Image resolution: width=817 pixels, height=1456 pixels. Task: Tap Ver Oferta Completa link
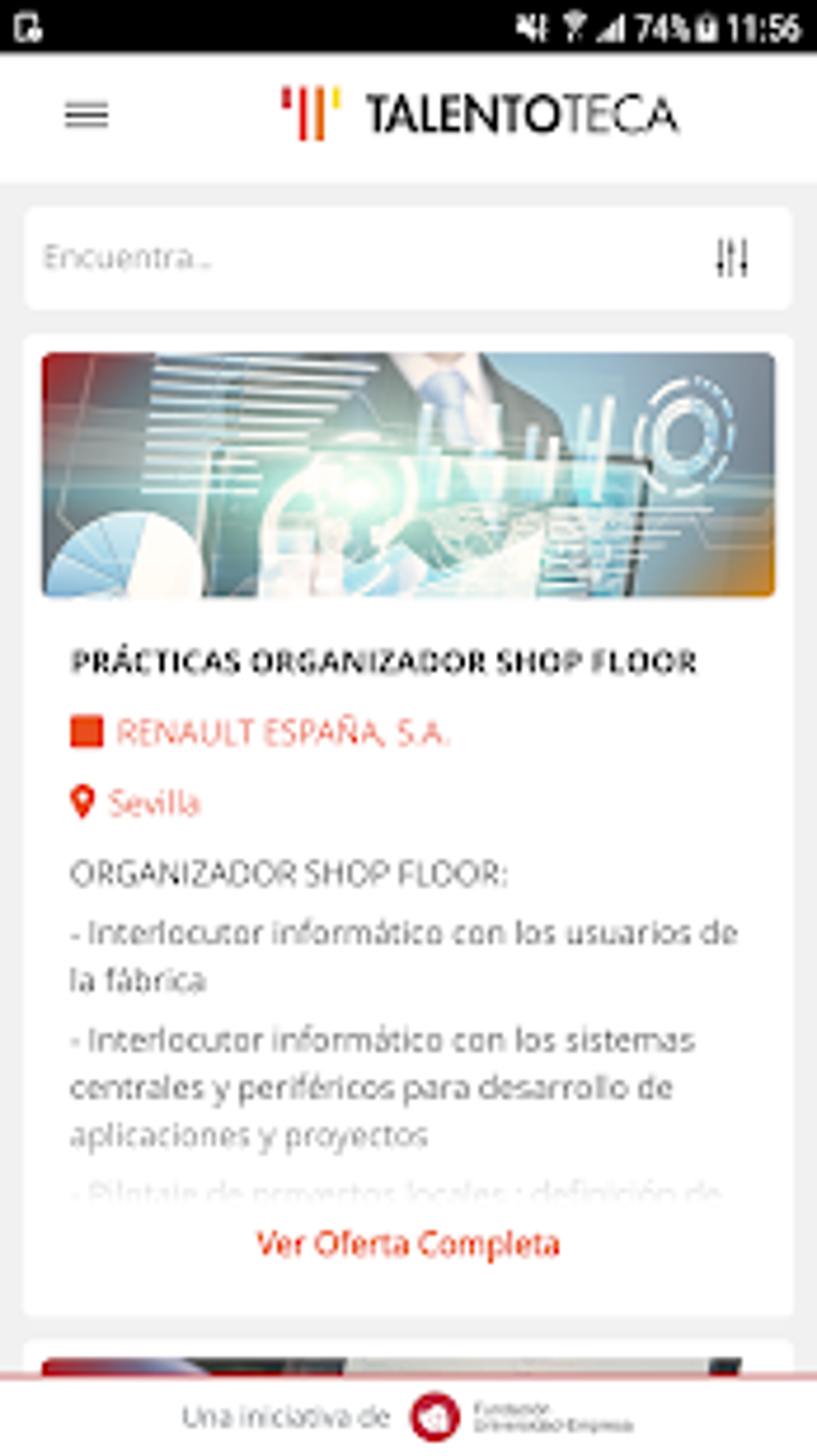(408, 1244)
